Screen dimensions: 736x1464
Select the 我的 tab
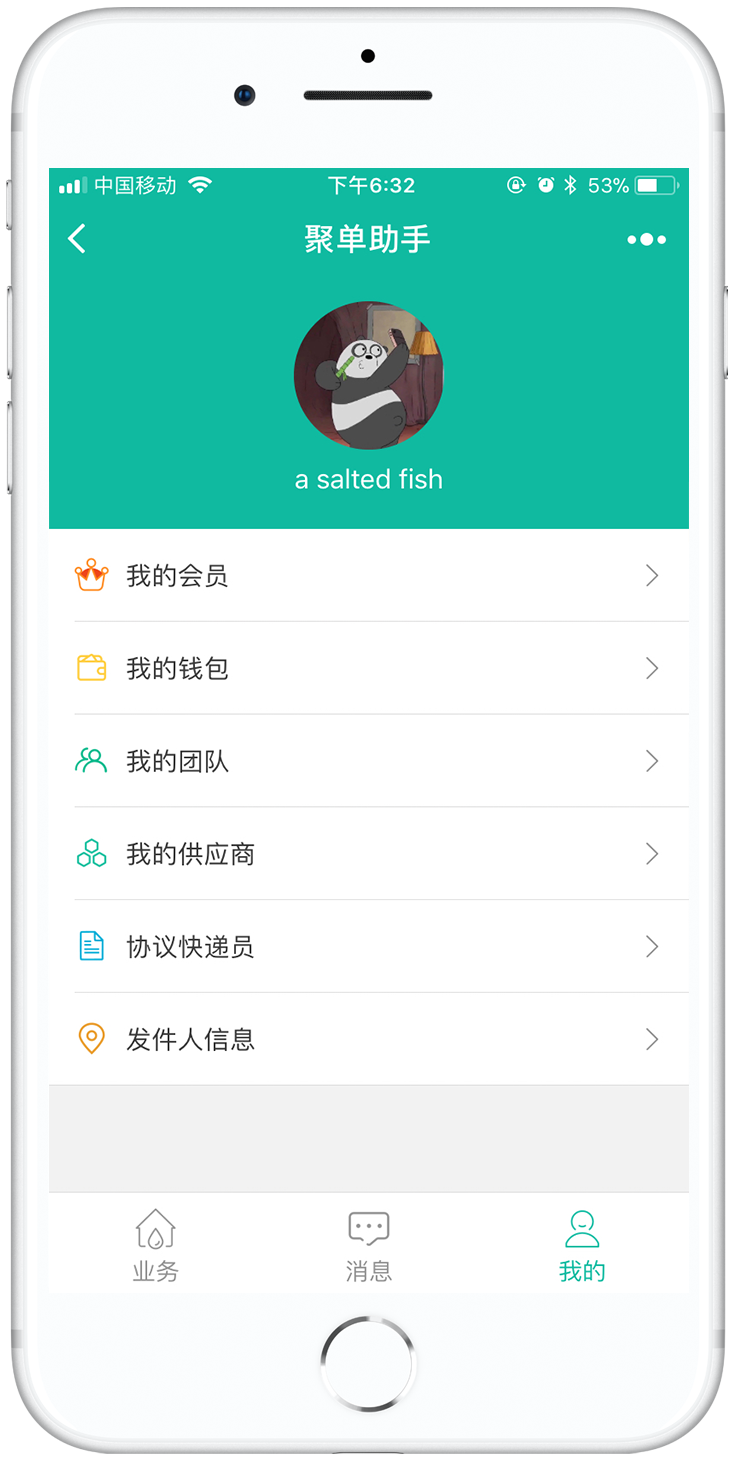(582, 1245)
